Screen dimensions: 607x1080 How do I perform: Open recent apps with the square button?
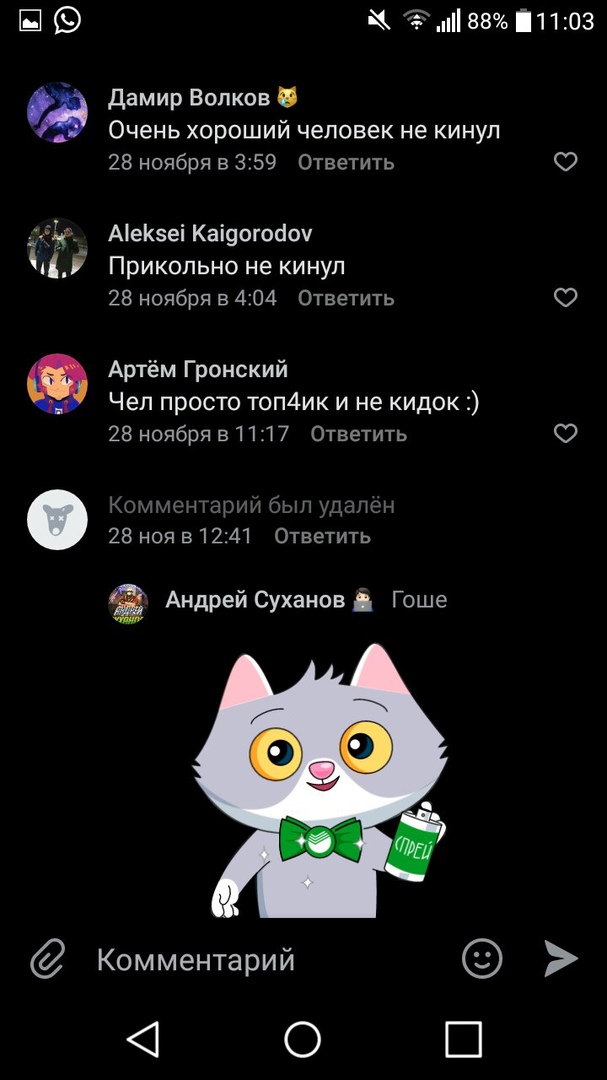tap(463, 1039)
